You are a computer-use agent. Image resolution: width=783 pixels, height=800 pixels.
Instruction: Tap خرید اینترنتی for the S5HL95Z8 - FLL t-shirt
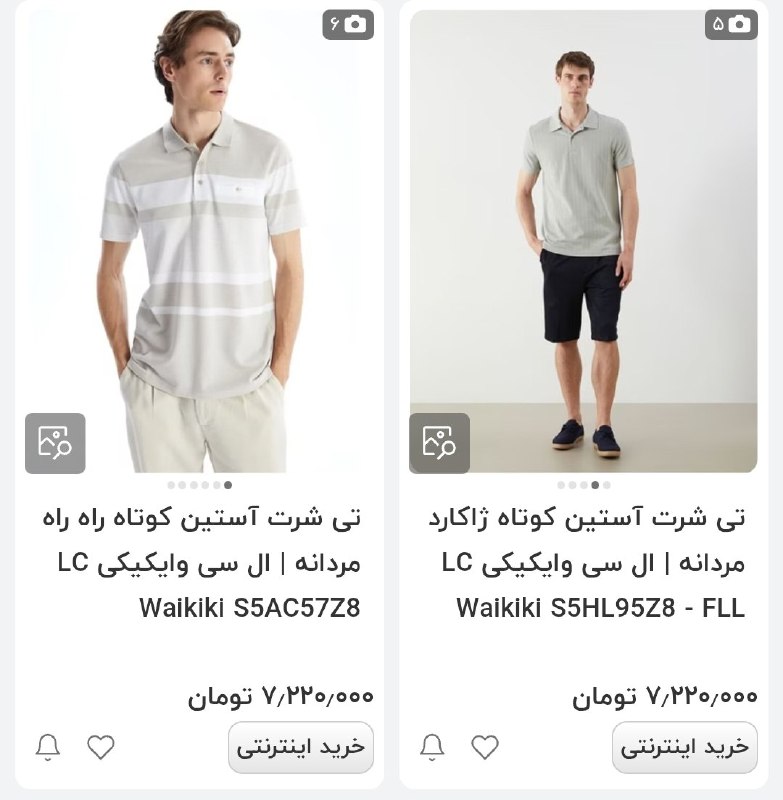coord(685,747)
